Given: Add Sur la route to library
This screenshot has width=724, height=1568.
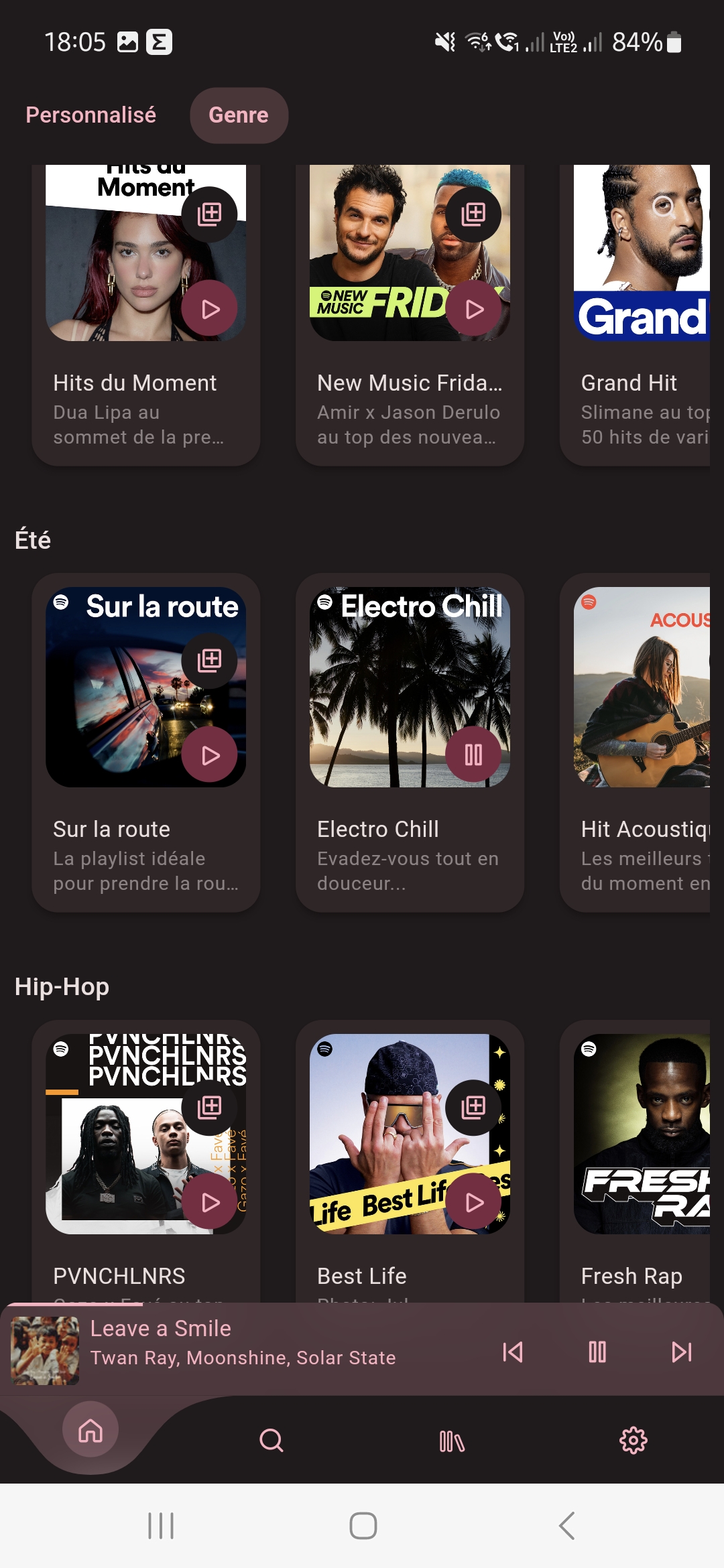Looking at the screenshot, I should (x=210, y=661).
